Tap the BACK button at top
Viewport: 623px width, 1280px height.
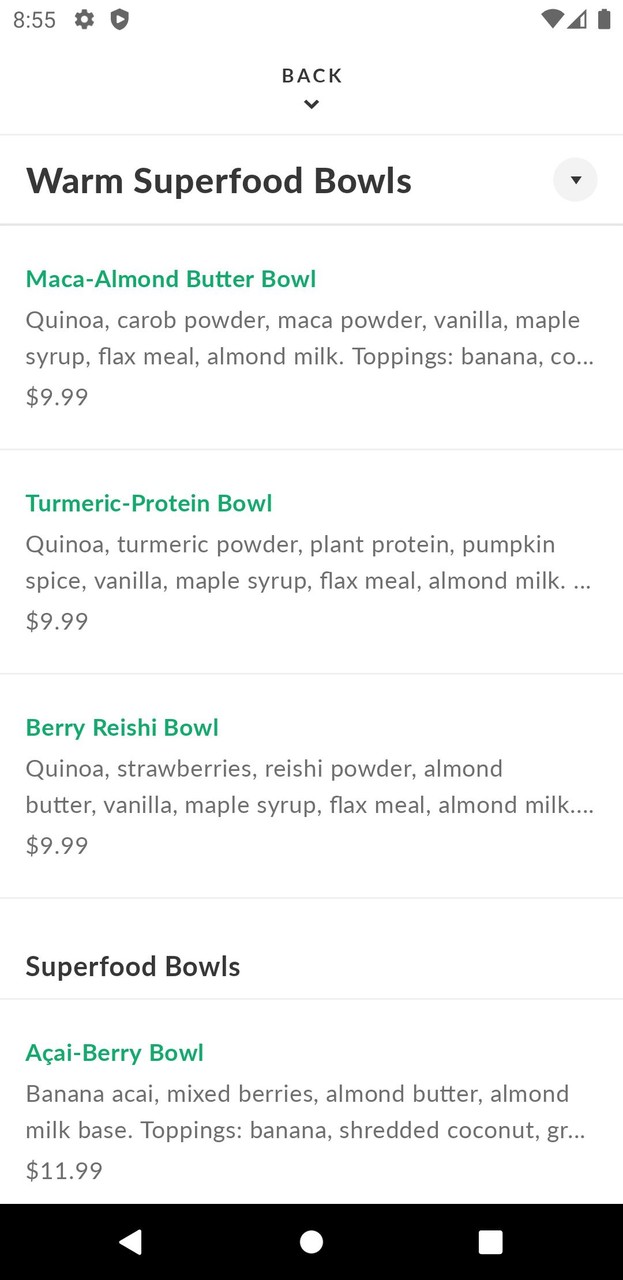[x=312, y=86]
